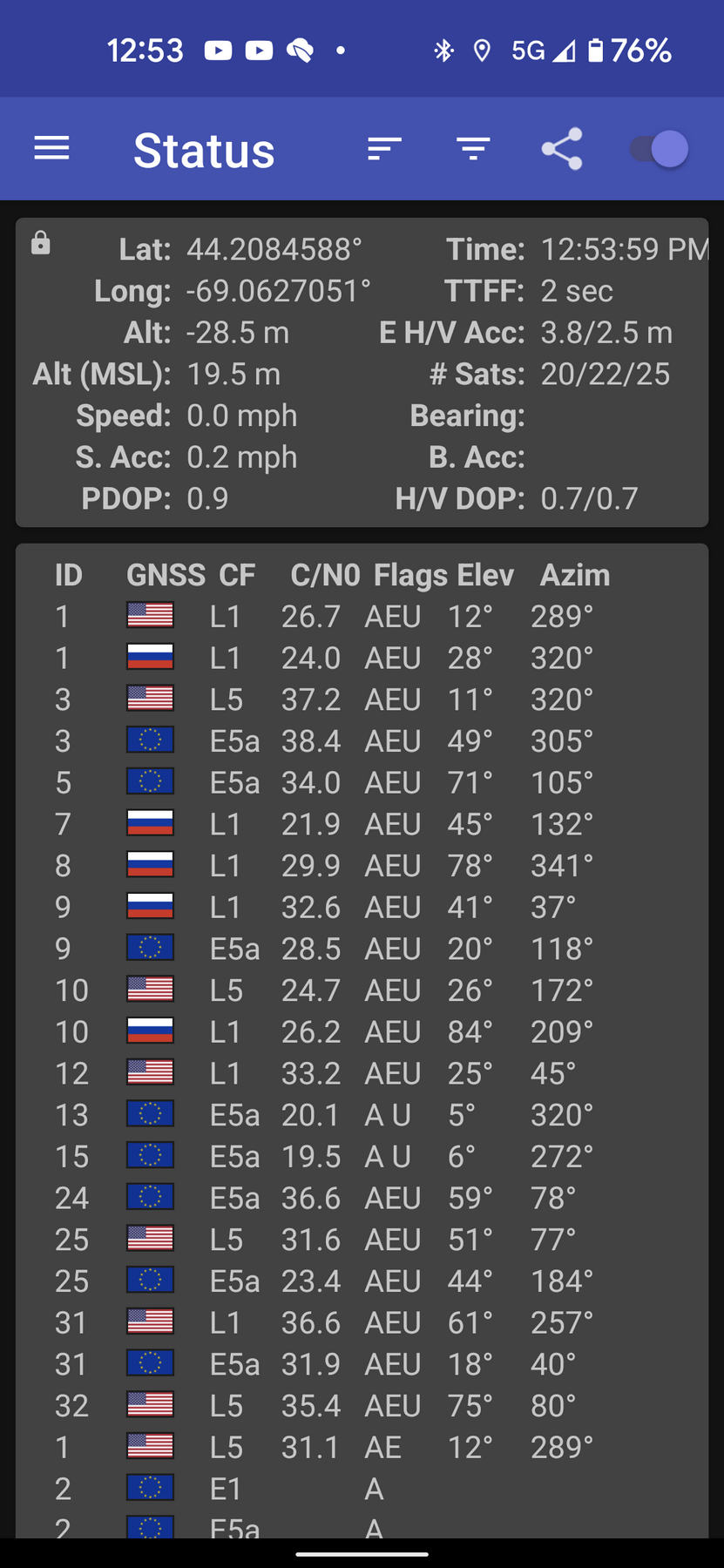Turn off the GPS toggle switch
This screenshot has width=724, height=1568.
coord(660,149)
